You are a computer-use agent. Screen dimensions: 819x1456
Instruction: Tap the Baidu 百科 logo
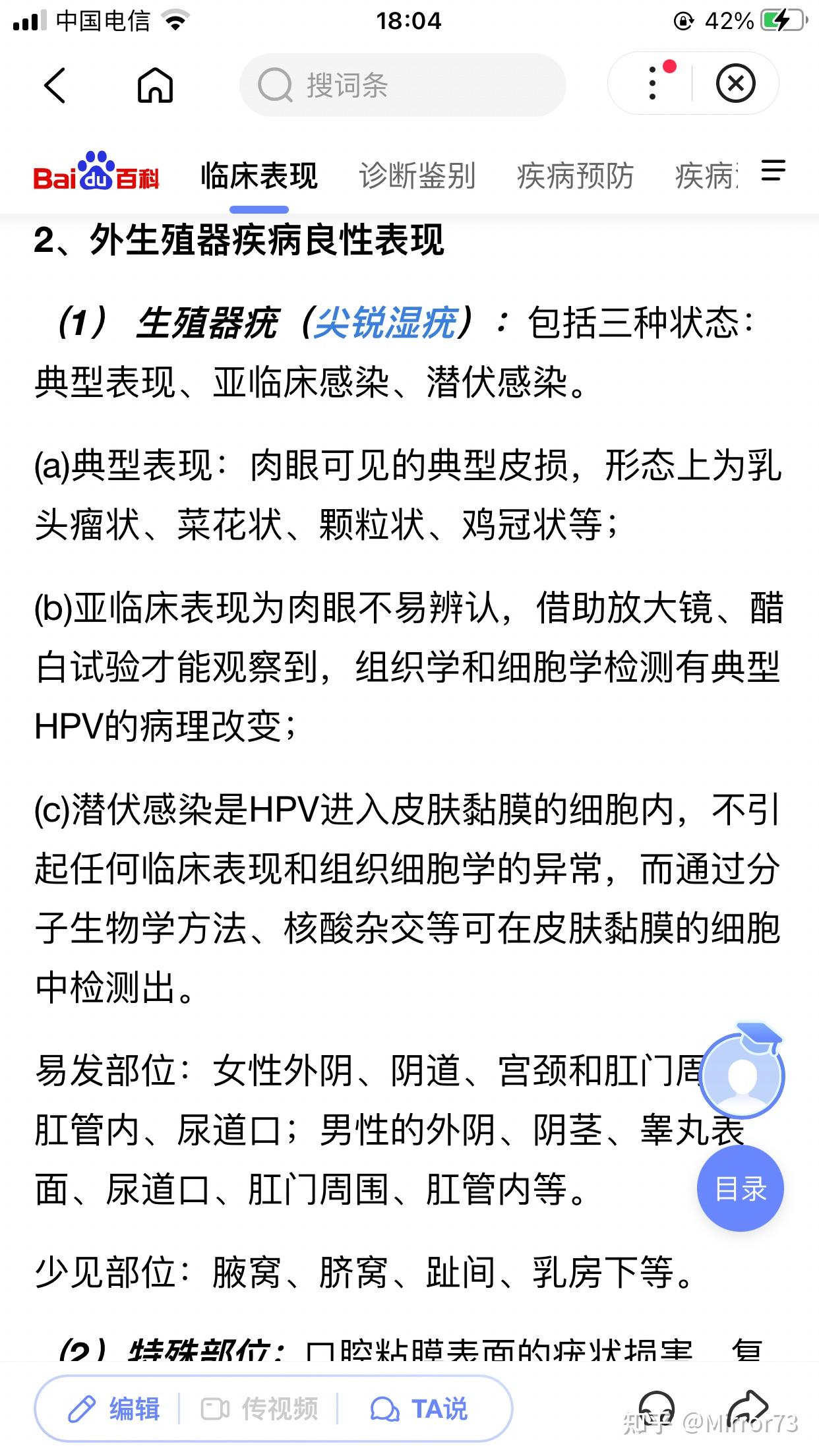tap(96, 173)
